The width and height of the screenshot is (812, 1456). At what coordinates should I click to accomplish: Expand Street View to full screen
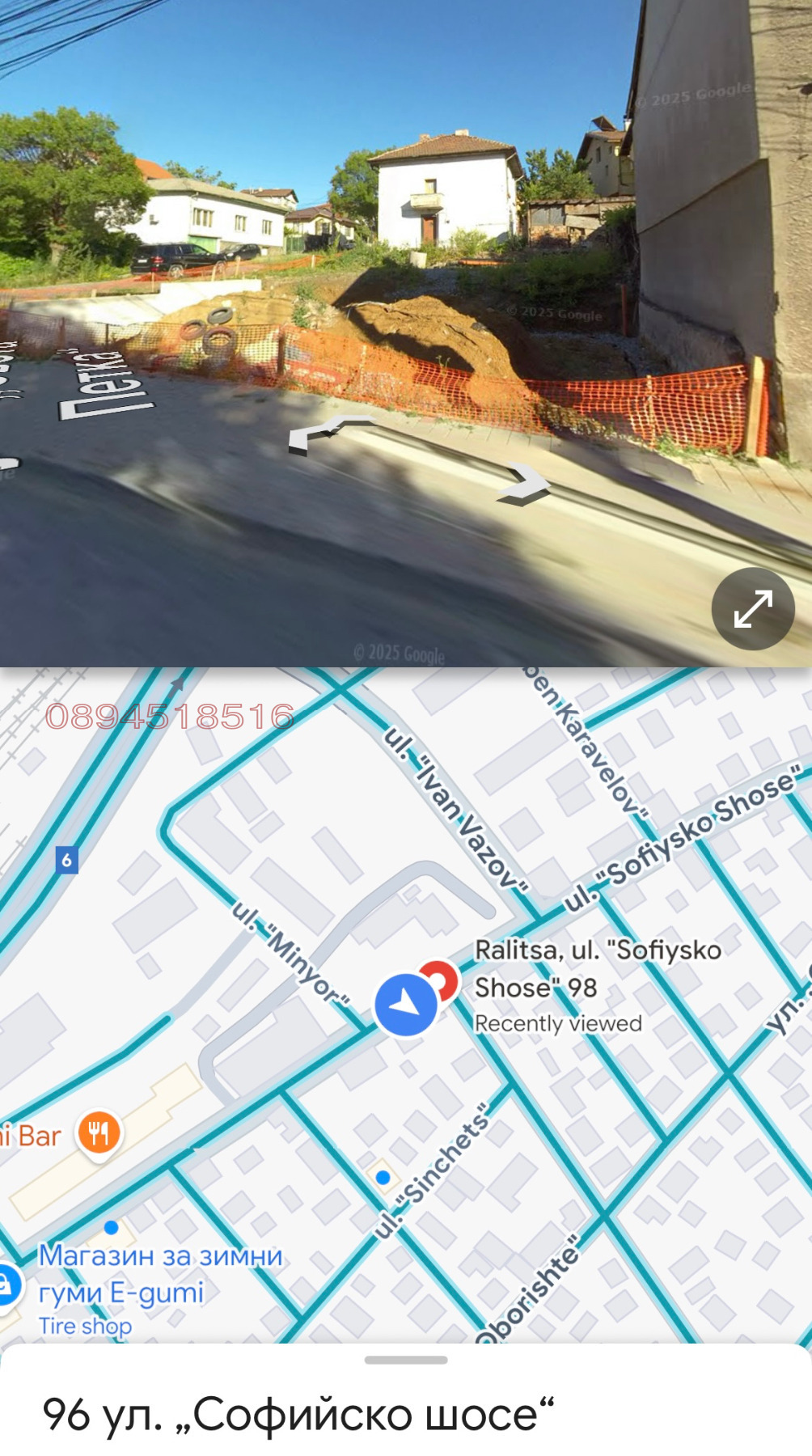coord(752,608)
